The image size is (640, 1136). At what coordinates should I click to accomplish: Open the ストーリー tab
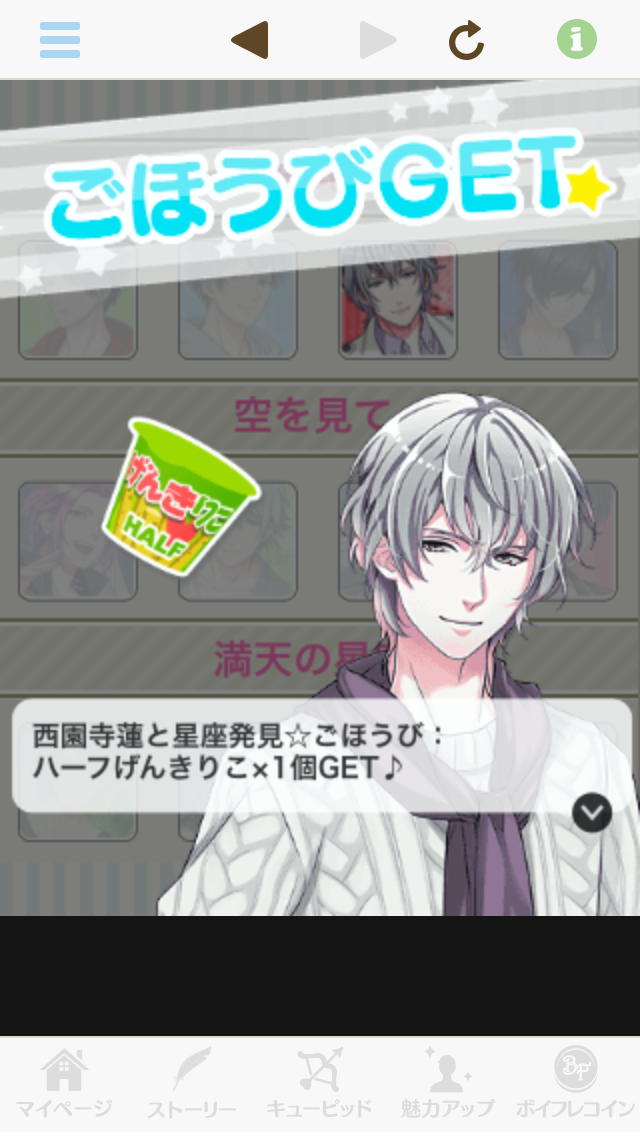pos(191,1085)
